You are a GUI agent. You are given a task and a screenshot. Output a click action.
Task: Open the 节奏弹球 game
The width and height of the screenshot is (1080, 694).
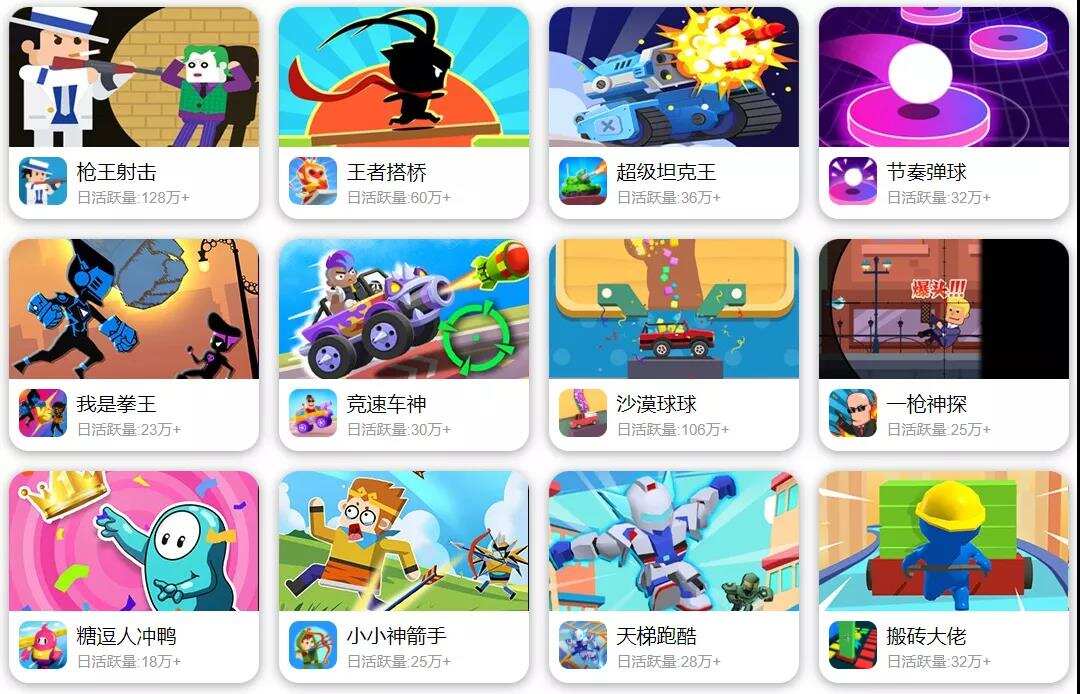(x=943, y=110)
